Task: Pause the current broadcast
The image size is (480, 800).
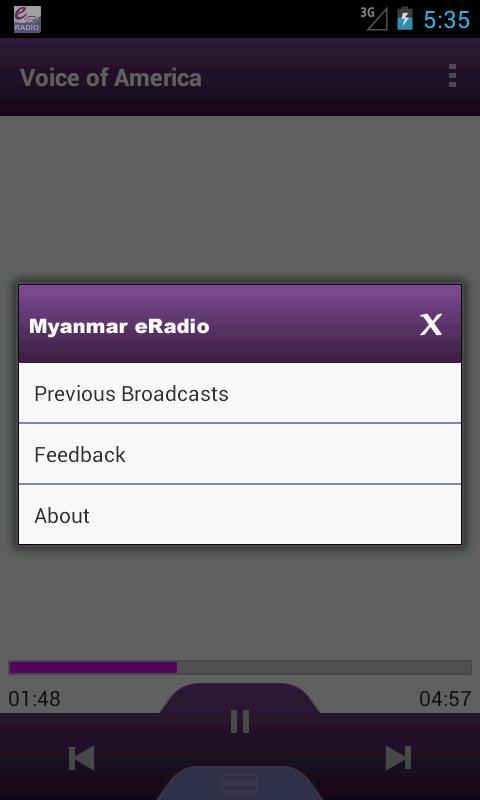Action: 240,721
